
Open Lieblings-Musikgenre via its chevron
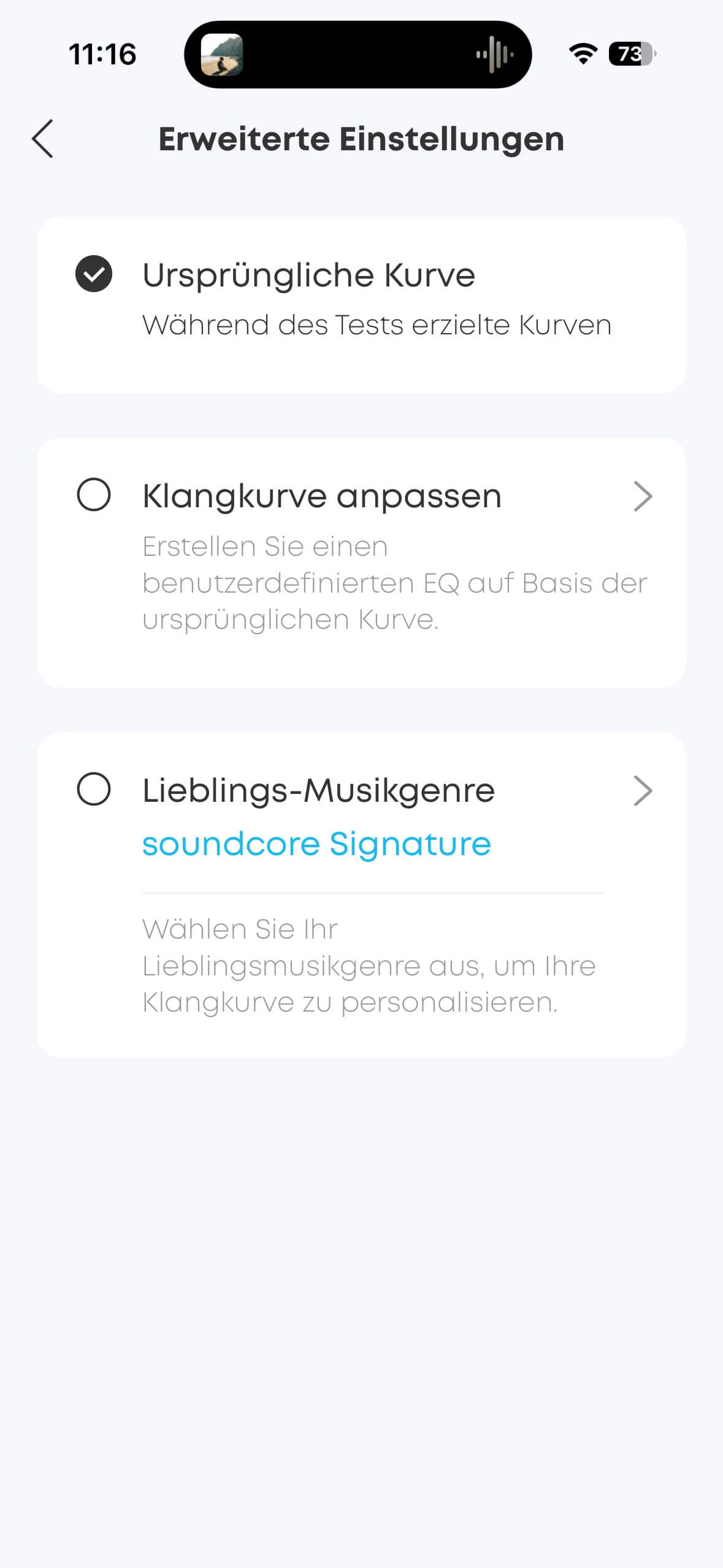[x=642, y=791]
